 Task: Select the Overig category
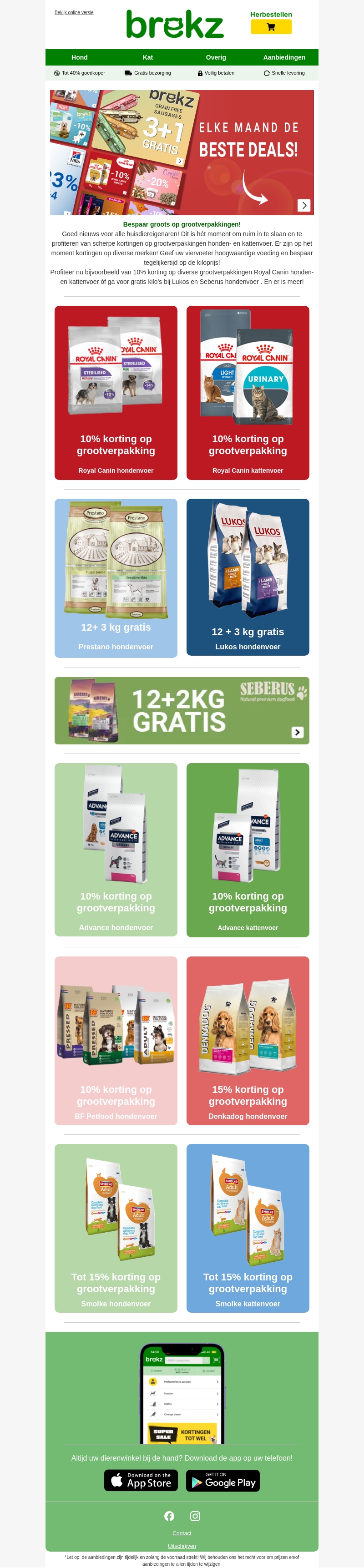point(216,57)
